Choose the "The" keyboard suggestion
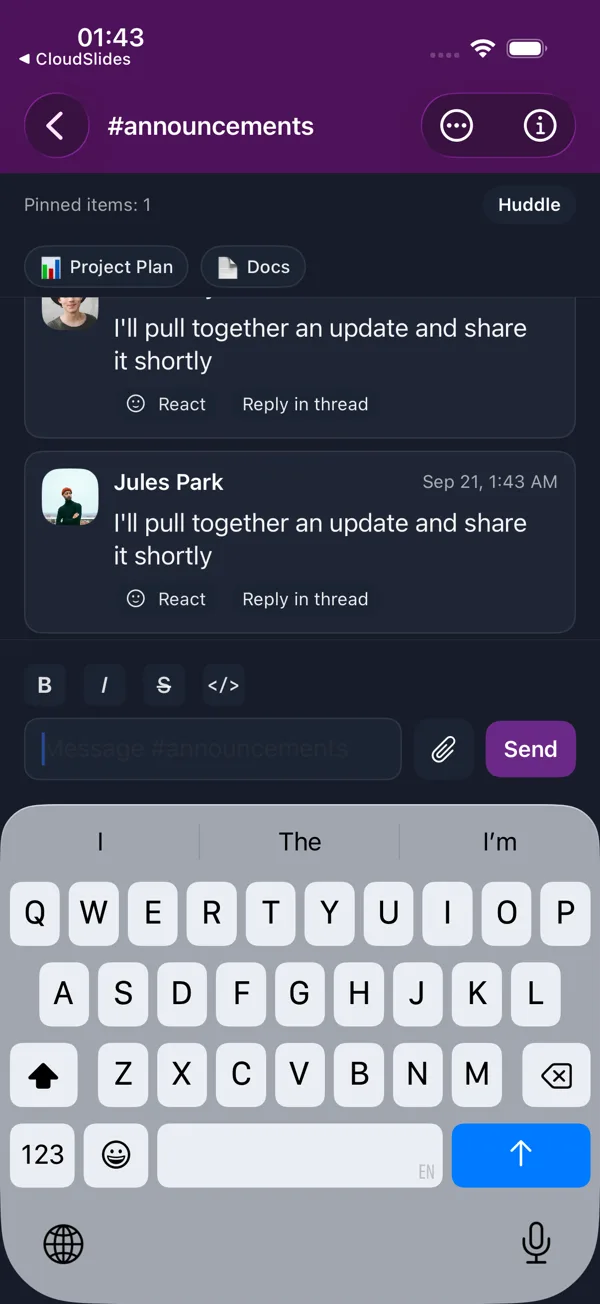The width and height of the screenshot is (600, 1304). 300,841
